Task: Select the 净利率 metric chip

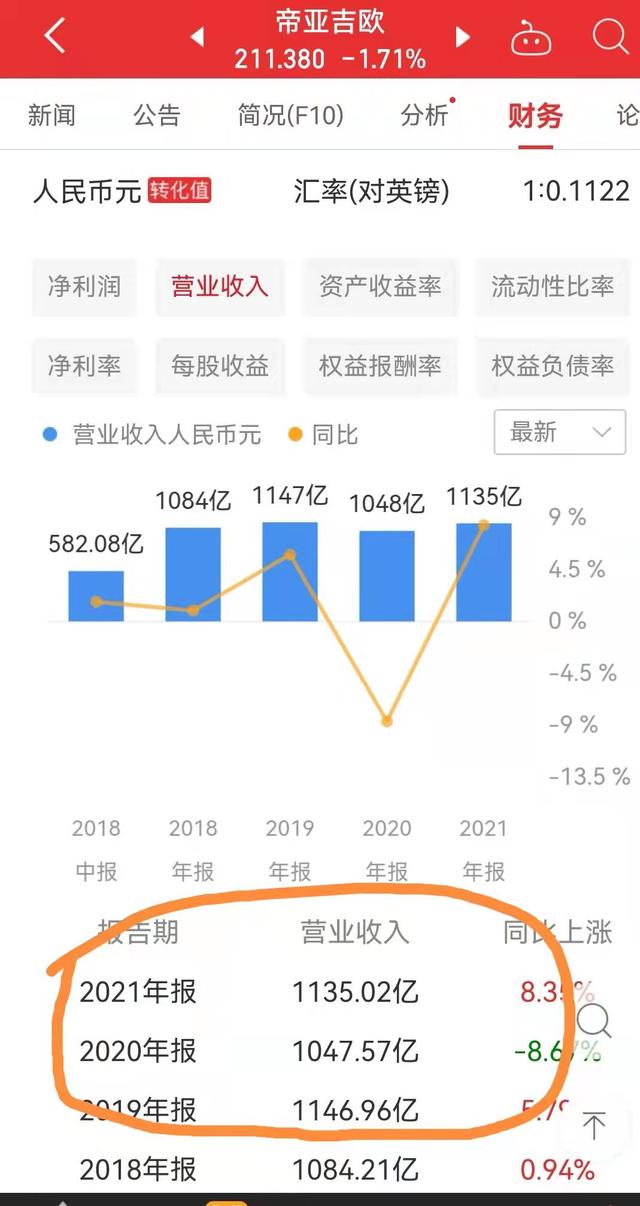Action: [84, 366]
